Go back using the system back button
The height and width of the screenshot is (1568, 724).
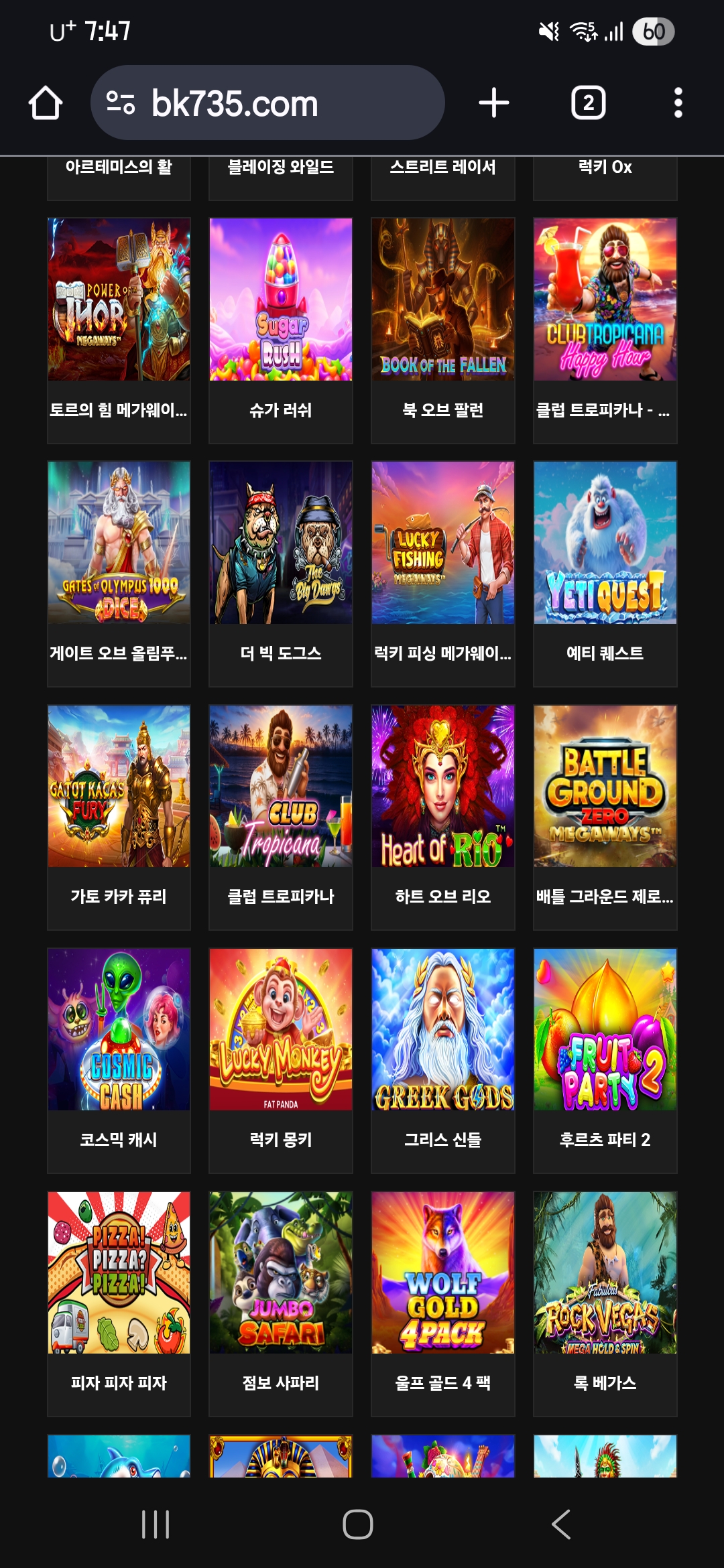(561, 1524)
